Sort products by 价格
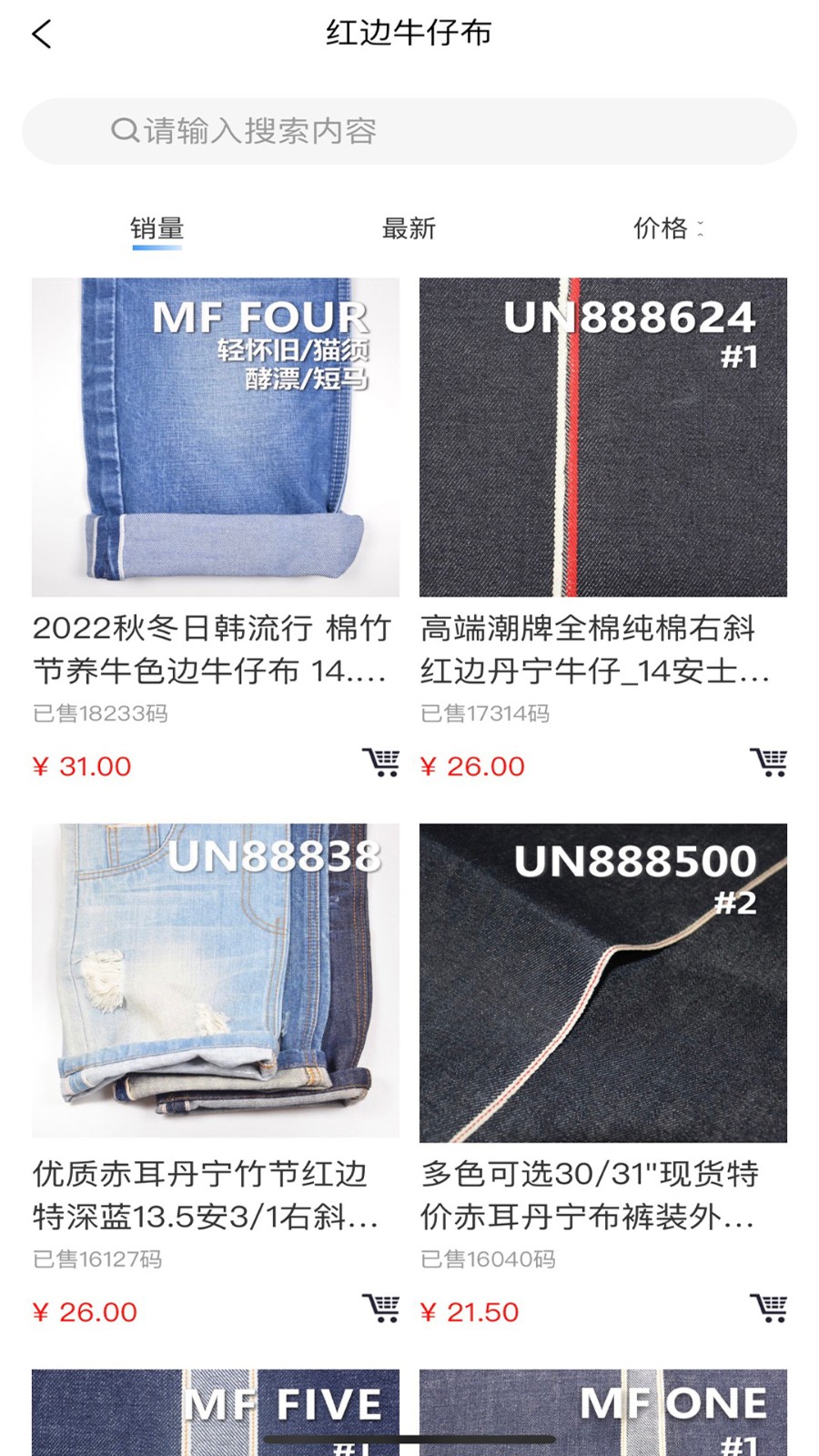Viewport: 819px width, 1456px height. 669,228
